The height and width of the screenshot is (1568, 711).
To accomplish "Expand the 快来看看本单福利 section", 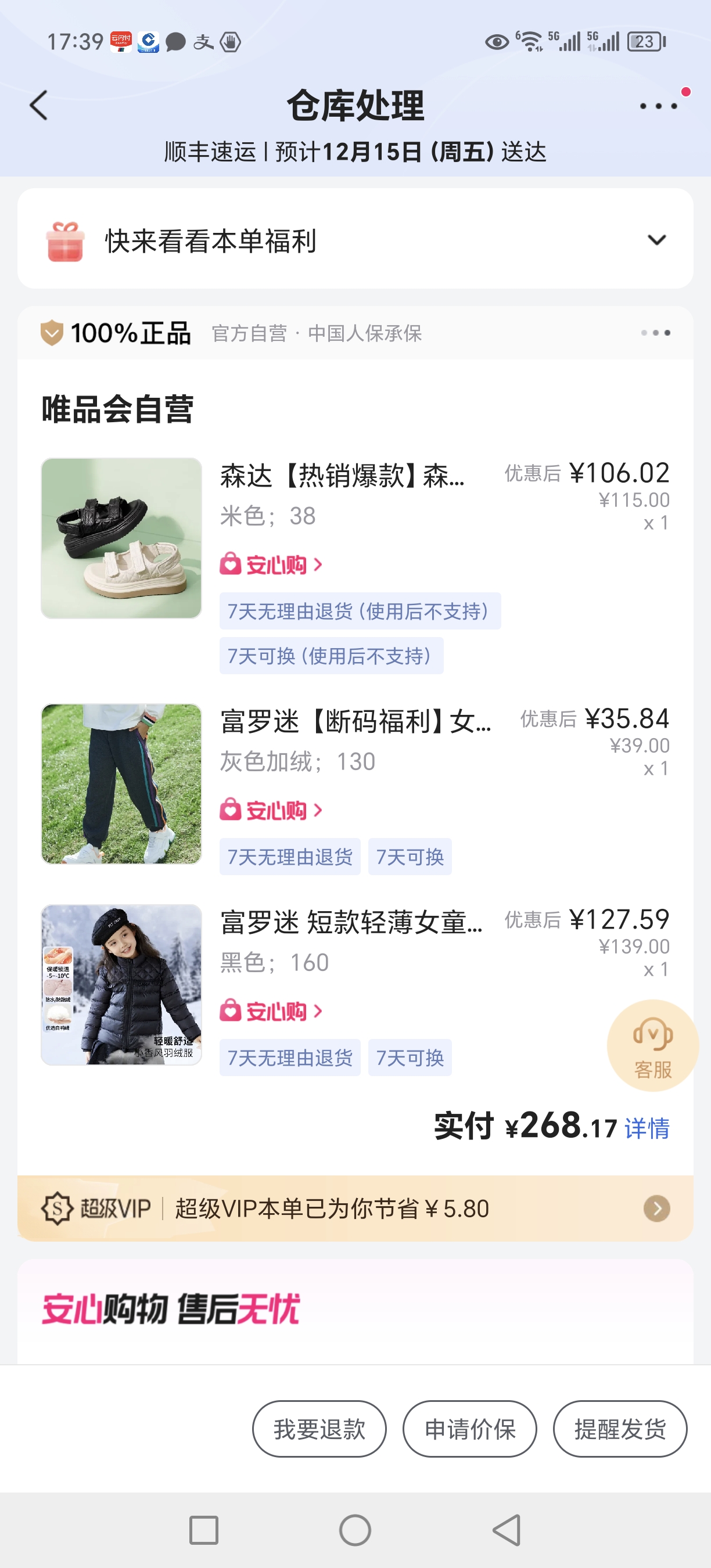I will pos(656,240).
